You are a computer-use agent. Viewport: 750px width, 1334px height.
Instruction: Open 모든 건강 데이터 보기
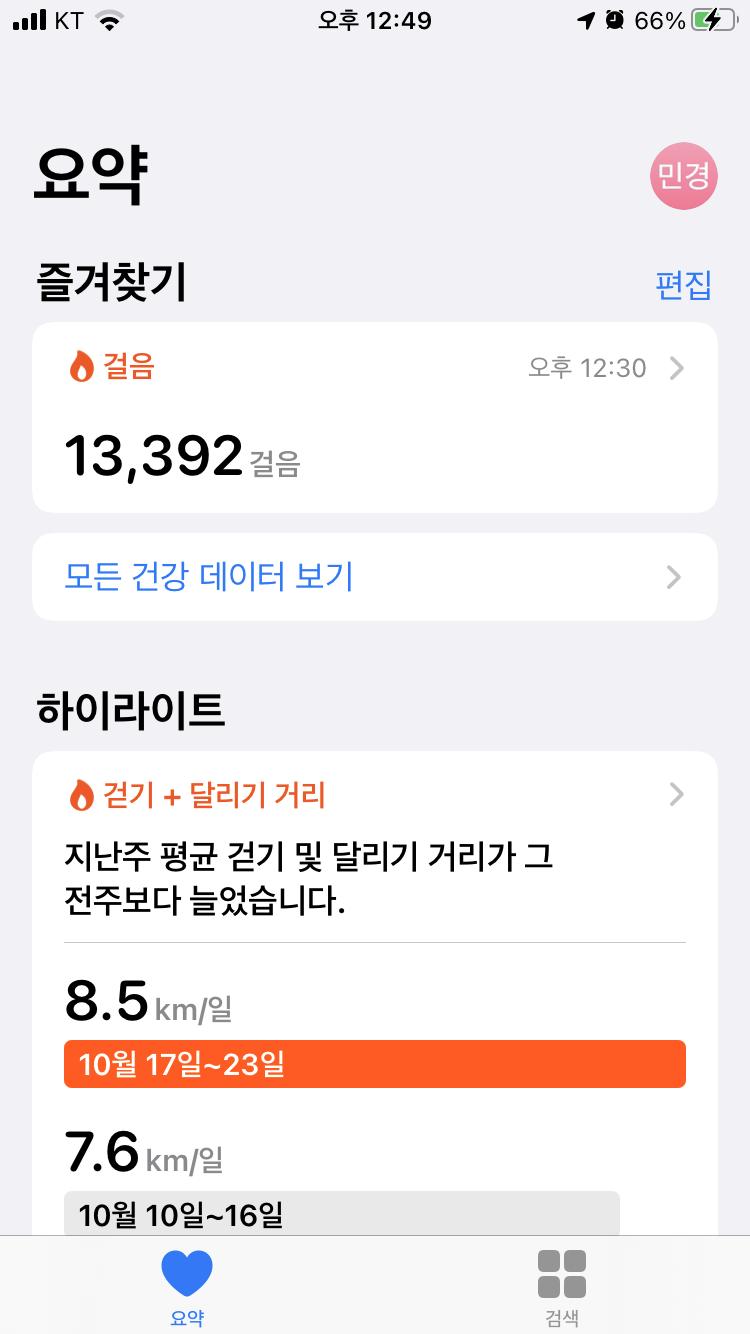coord(375,577)
